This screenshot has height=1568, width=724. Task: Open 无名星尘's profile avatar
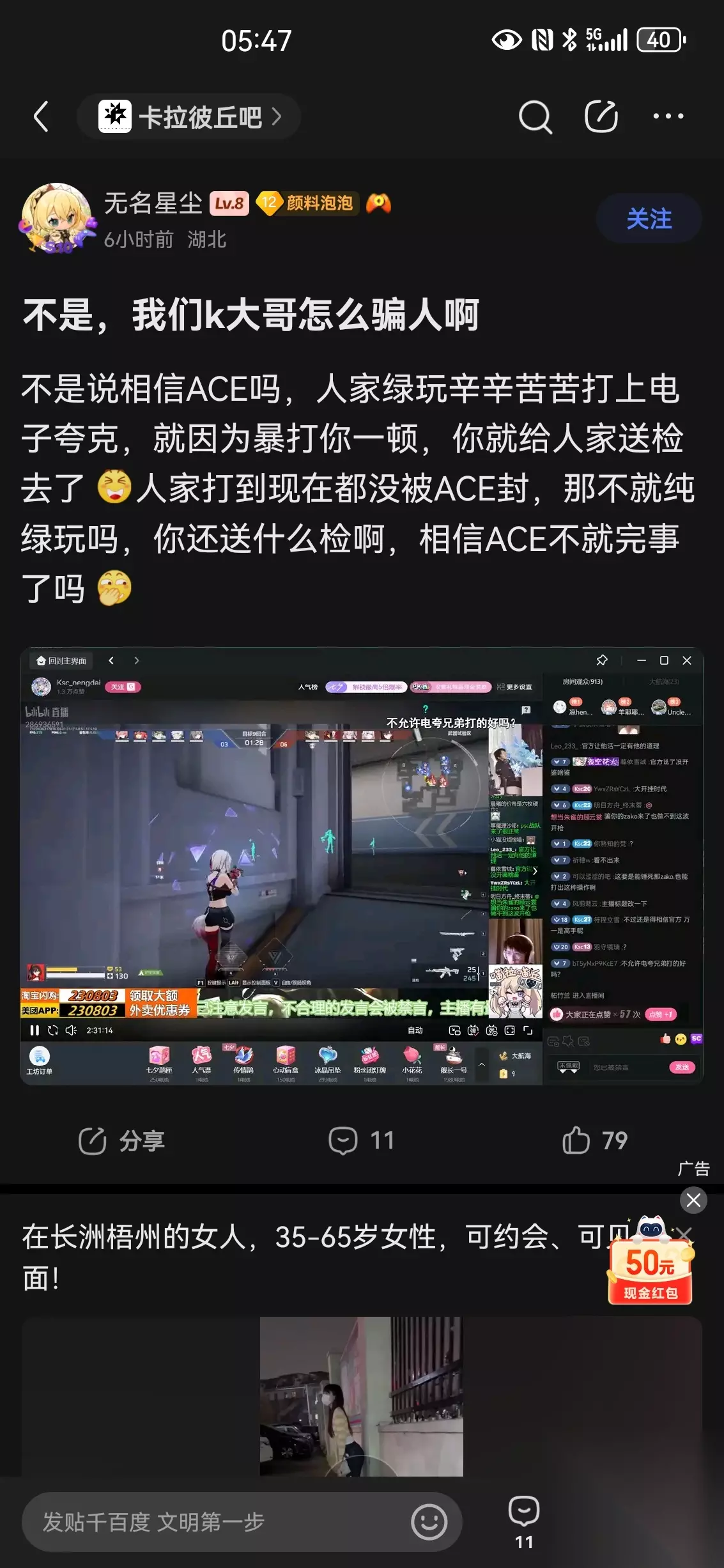56,218
